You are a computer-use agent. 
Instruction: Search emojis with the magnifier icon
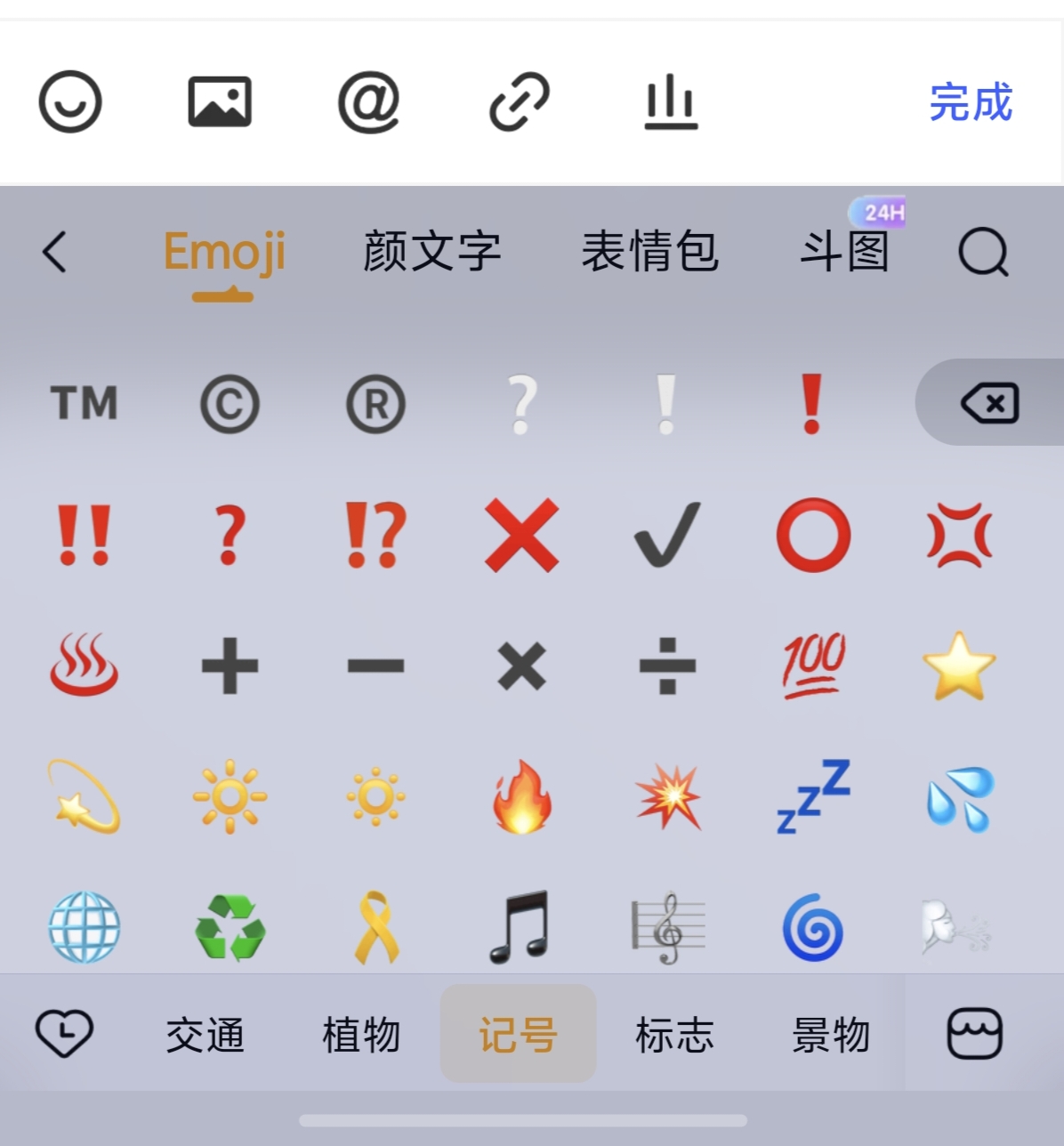983,252
